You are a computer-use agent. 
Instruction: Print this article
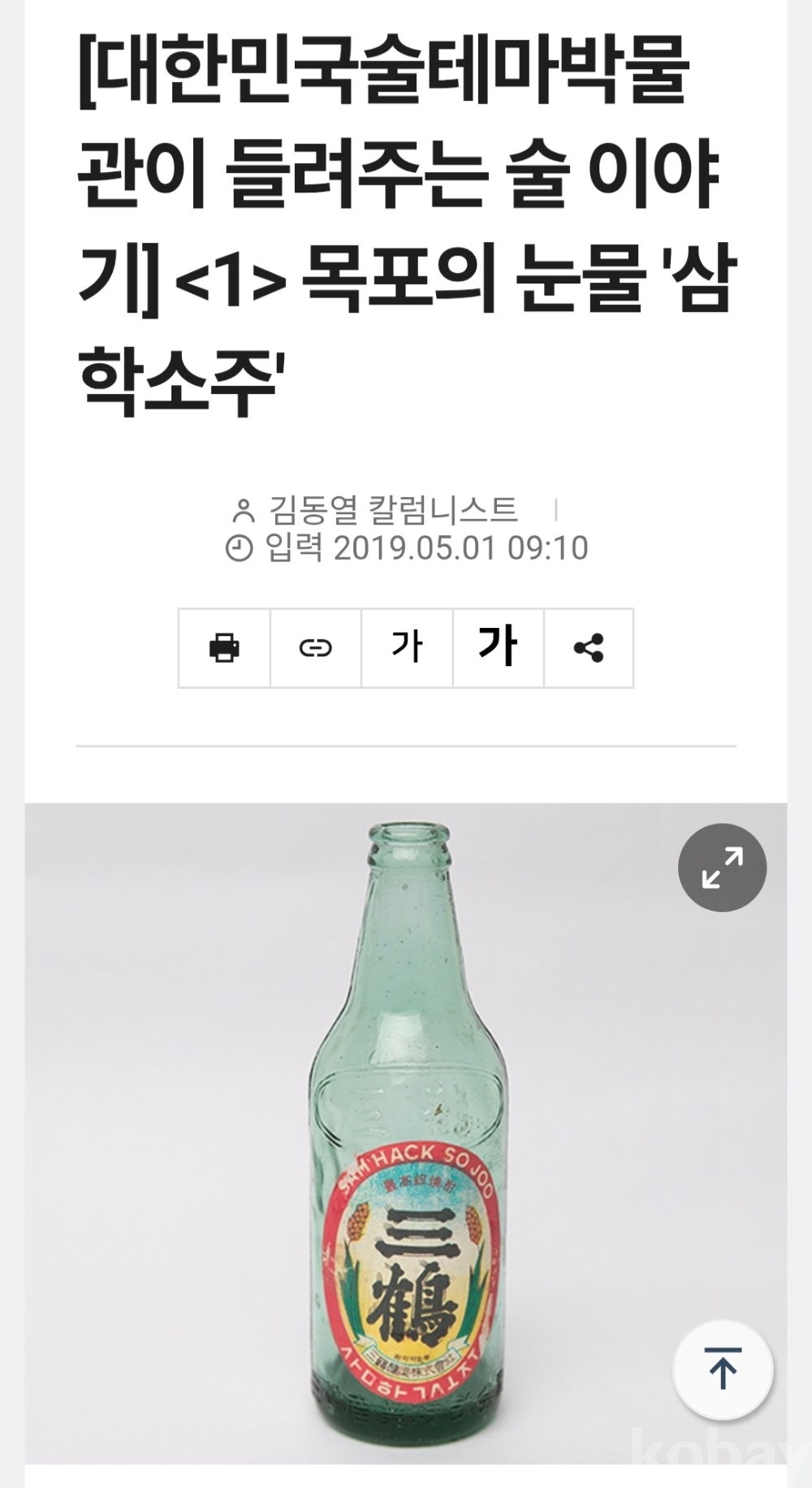click(x=224, y=648)
